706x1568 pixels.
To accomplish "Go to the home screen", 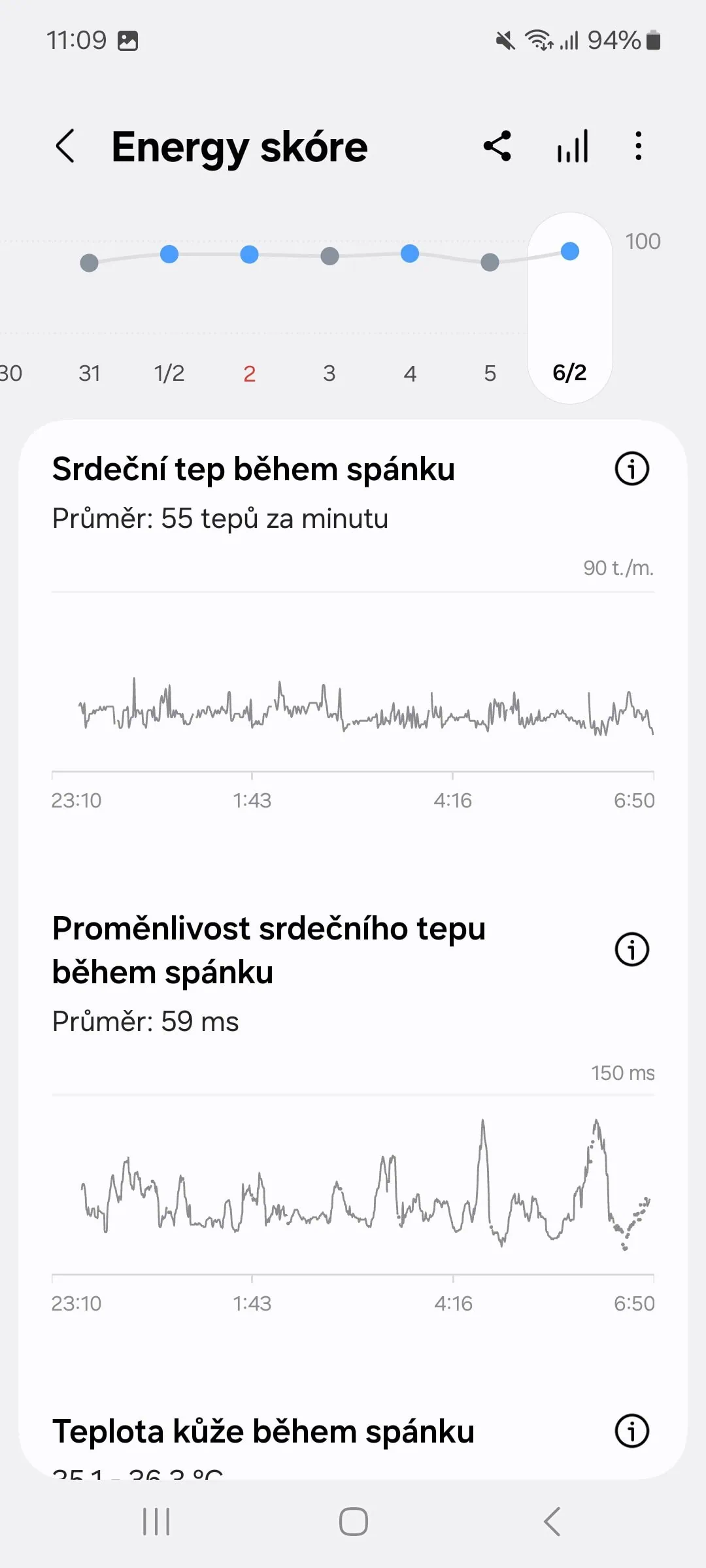I will point(353,1522).
